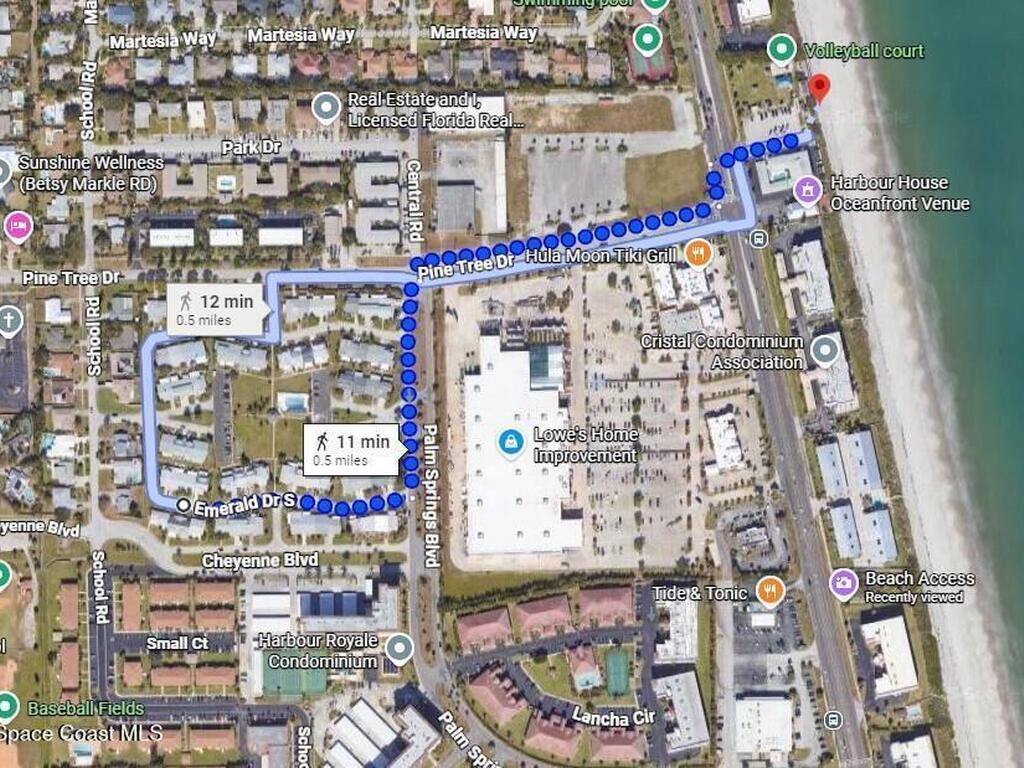Select the 11 min walking route
The image size is (1024, 768).
tap(352, 450)
